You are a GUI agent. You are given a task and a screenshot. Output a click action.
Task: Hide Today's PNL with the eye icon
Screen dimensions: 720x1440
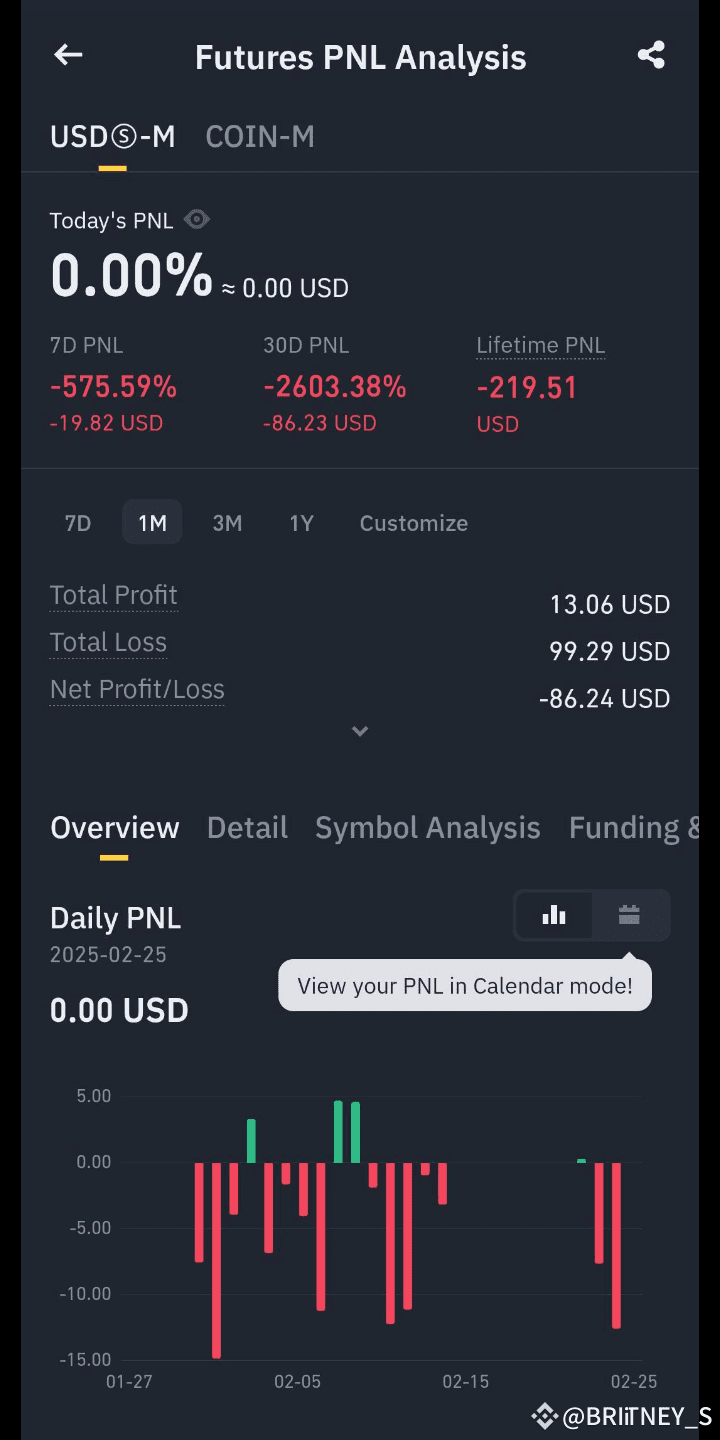coord(197,220)
